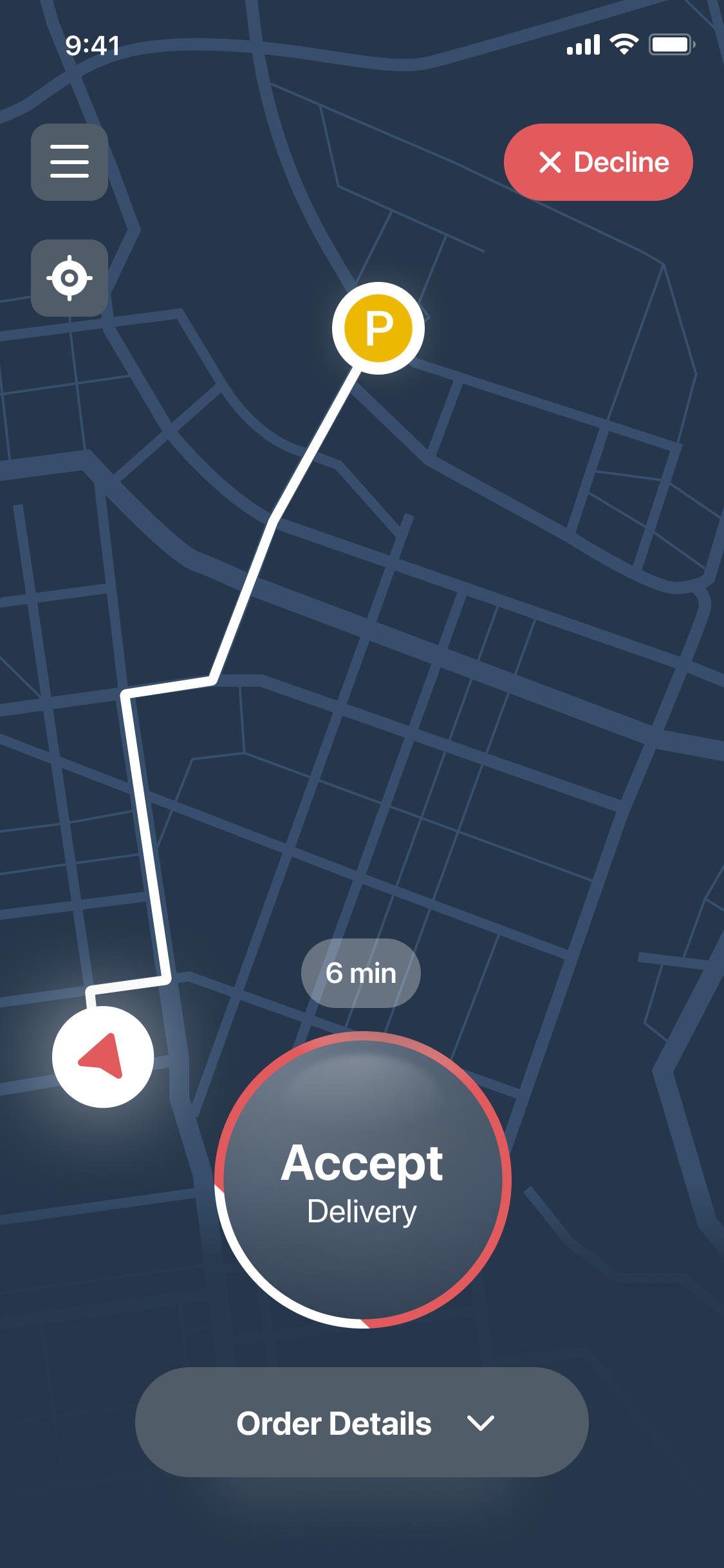Accept the delivery

(x=363, y=1180)
